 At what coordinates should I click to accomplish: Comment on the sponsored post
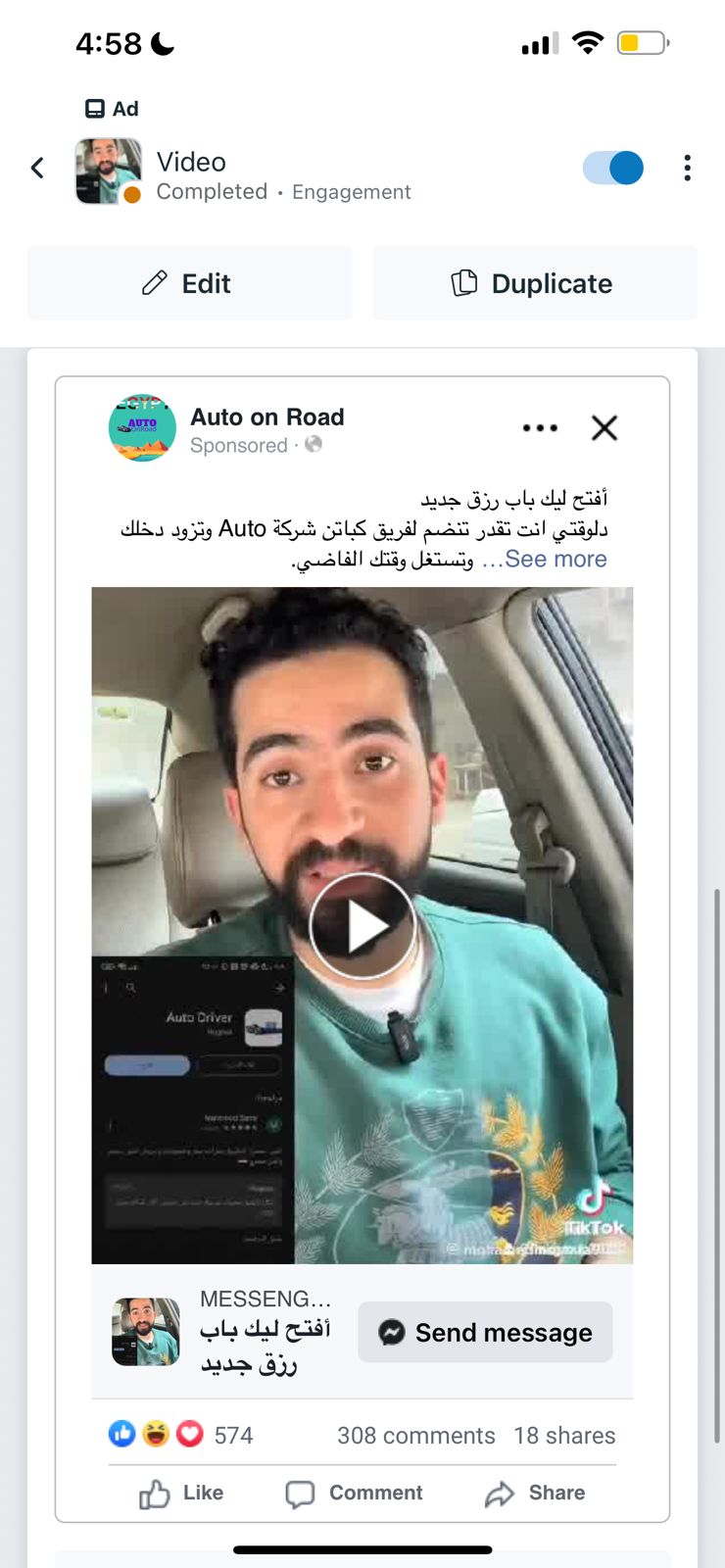tap(355, 1494)
